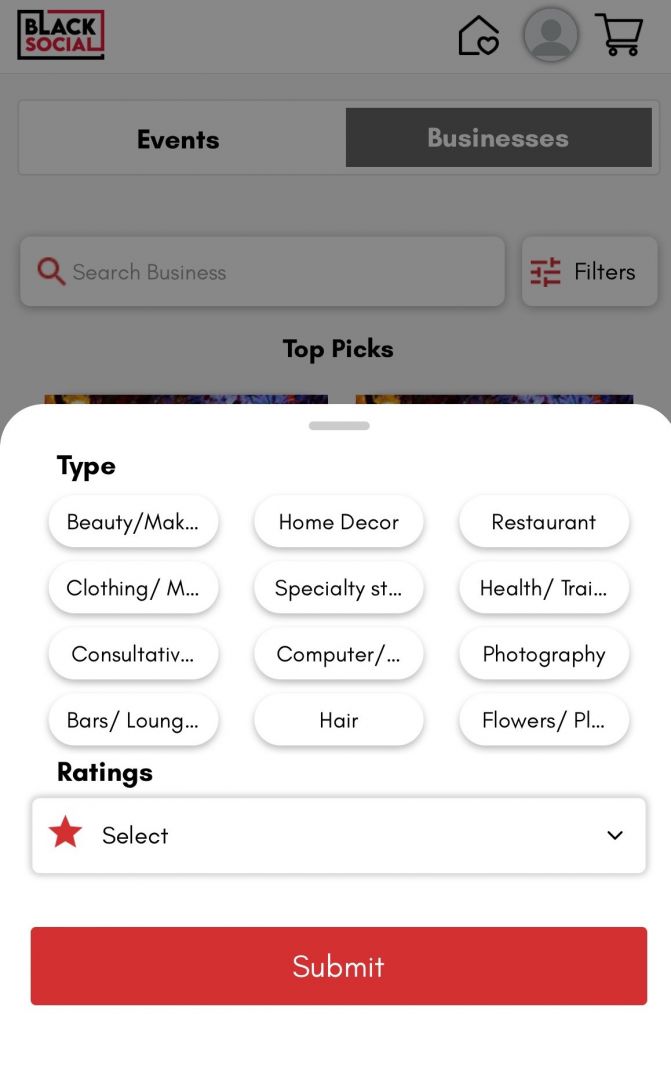This screenshot has height=1080, width=671.
Task: Pick the Specialty store type chip
Action: point(338,588)
